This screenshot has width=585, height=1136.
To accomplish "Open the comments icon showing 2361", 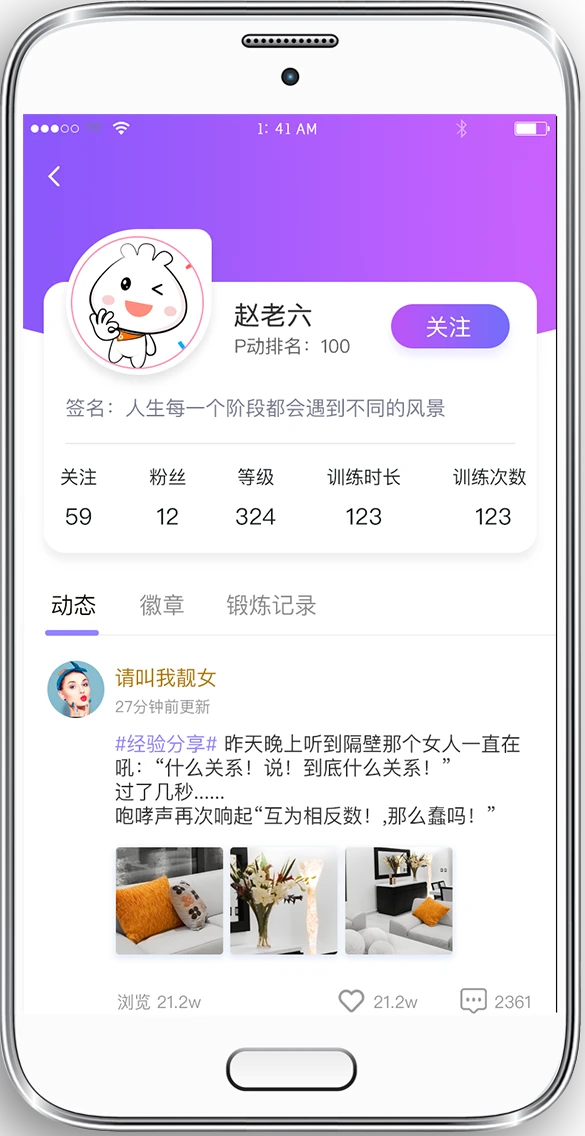I will (473, 1001).
